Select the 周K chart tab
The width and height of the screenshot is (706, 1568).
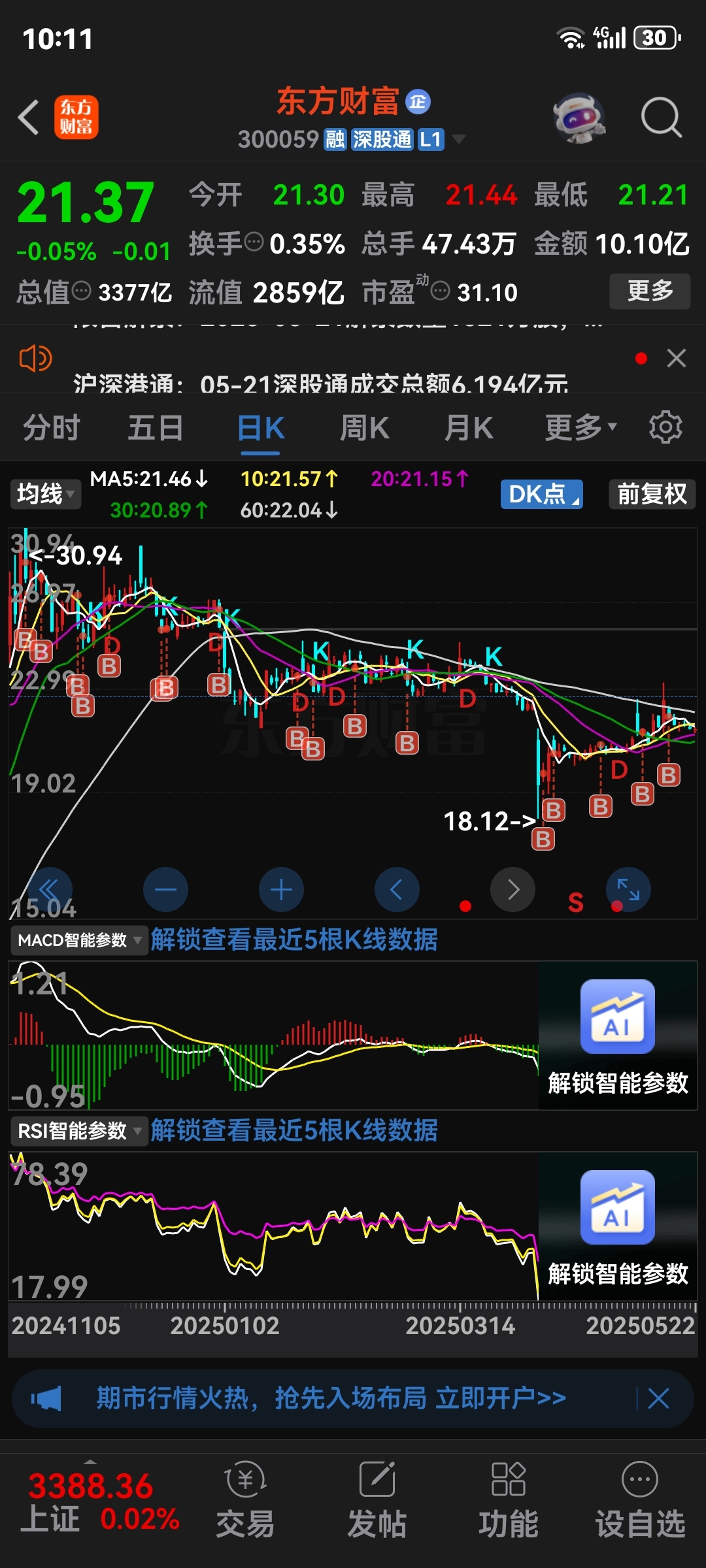(364, 428)
